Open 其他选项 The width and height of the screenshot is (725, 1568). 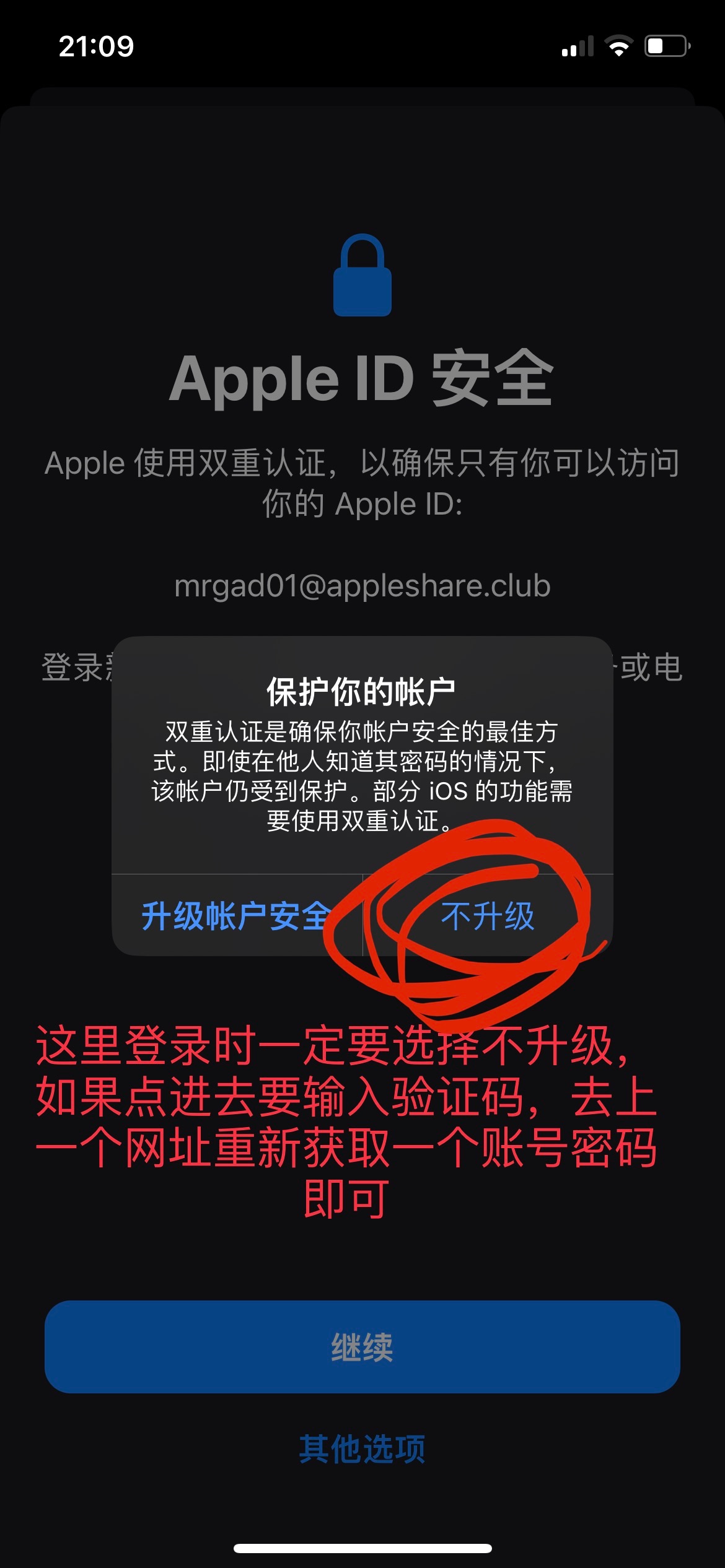(x=362, y=1450)
